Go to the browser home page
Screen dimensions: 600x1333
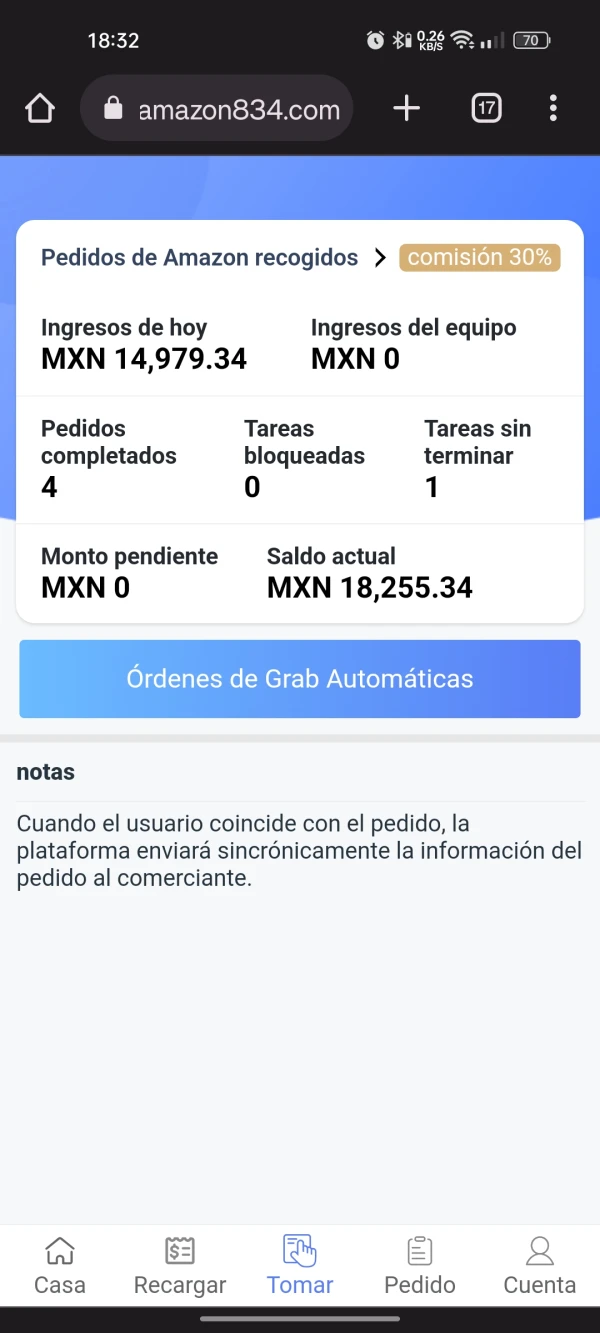(x=40, y=108)
